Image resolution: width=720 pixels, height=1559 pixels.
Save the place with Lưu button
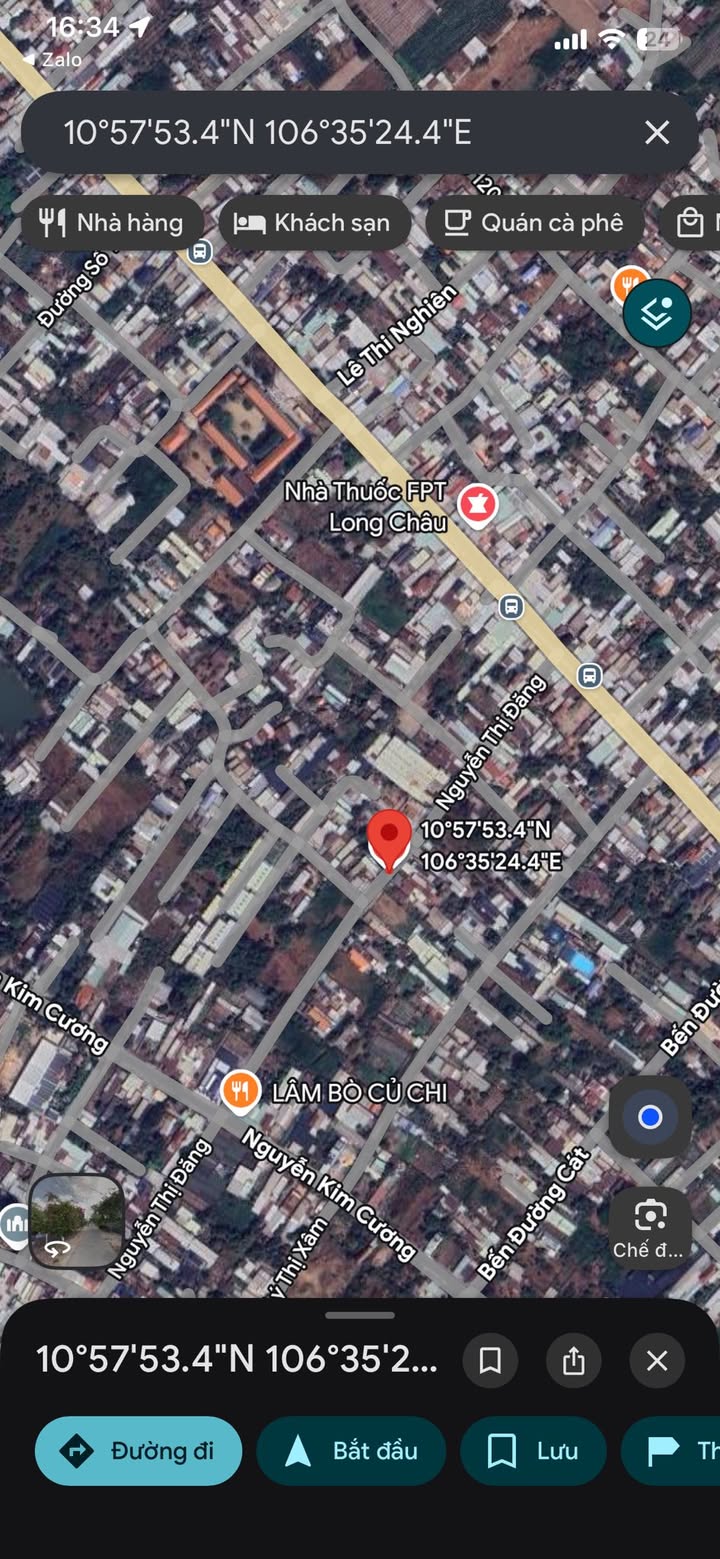533,1451
